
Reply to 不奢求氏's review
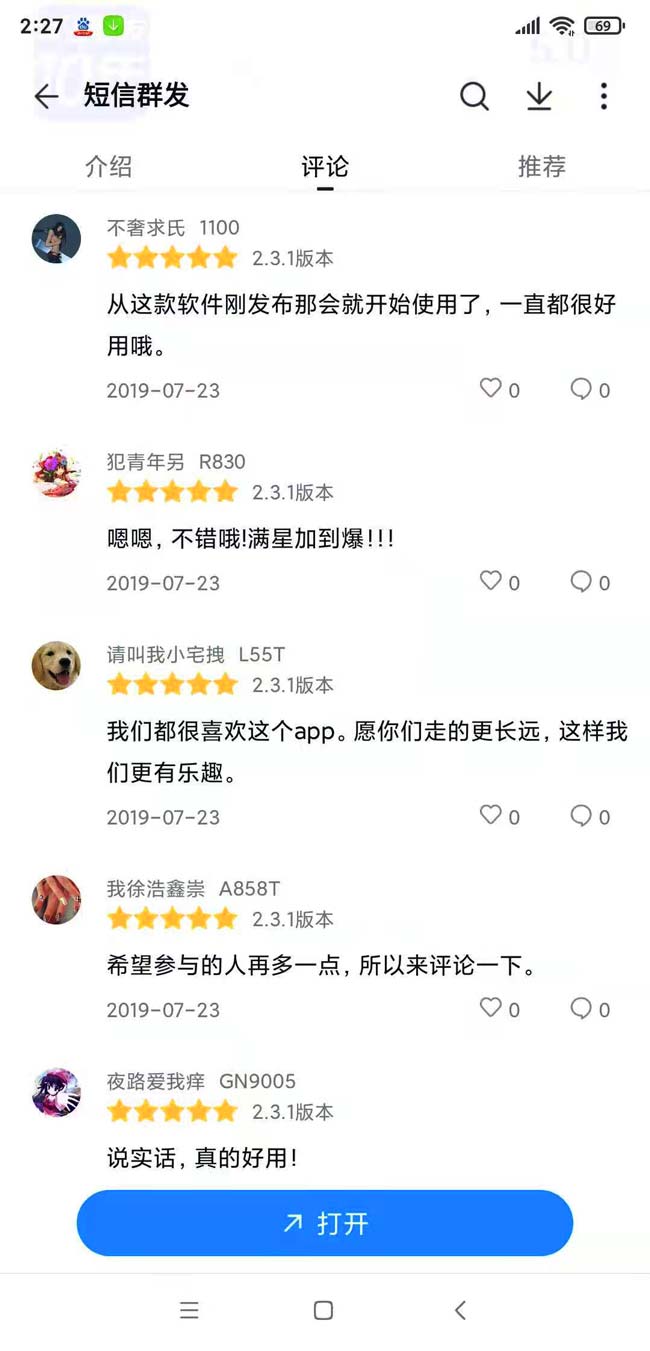[x=590, y=389]
